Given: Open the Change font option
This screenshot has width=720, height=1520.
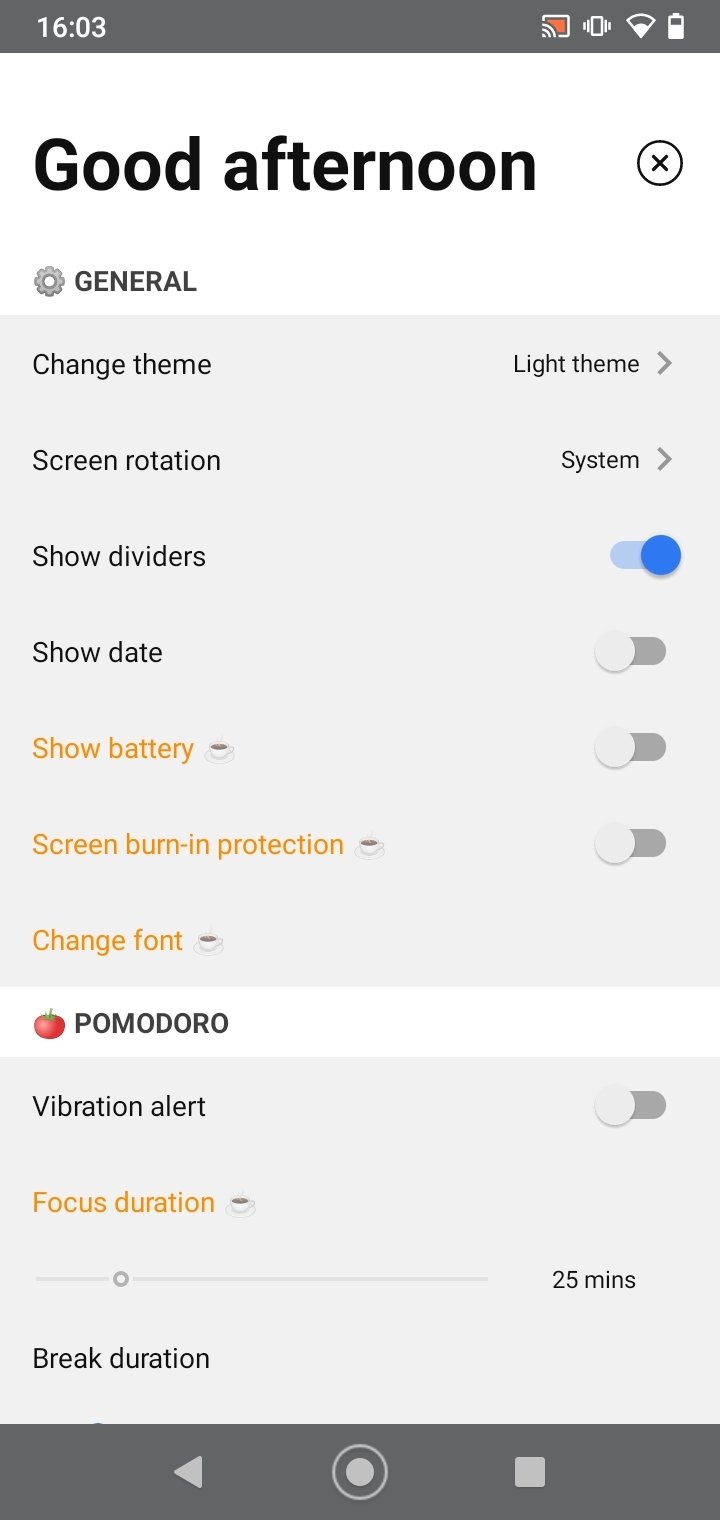Looking at the screenshot, I should 360,940.
